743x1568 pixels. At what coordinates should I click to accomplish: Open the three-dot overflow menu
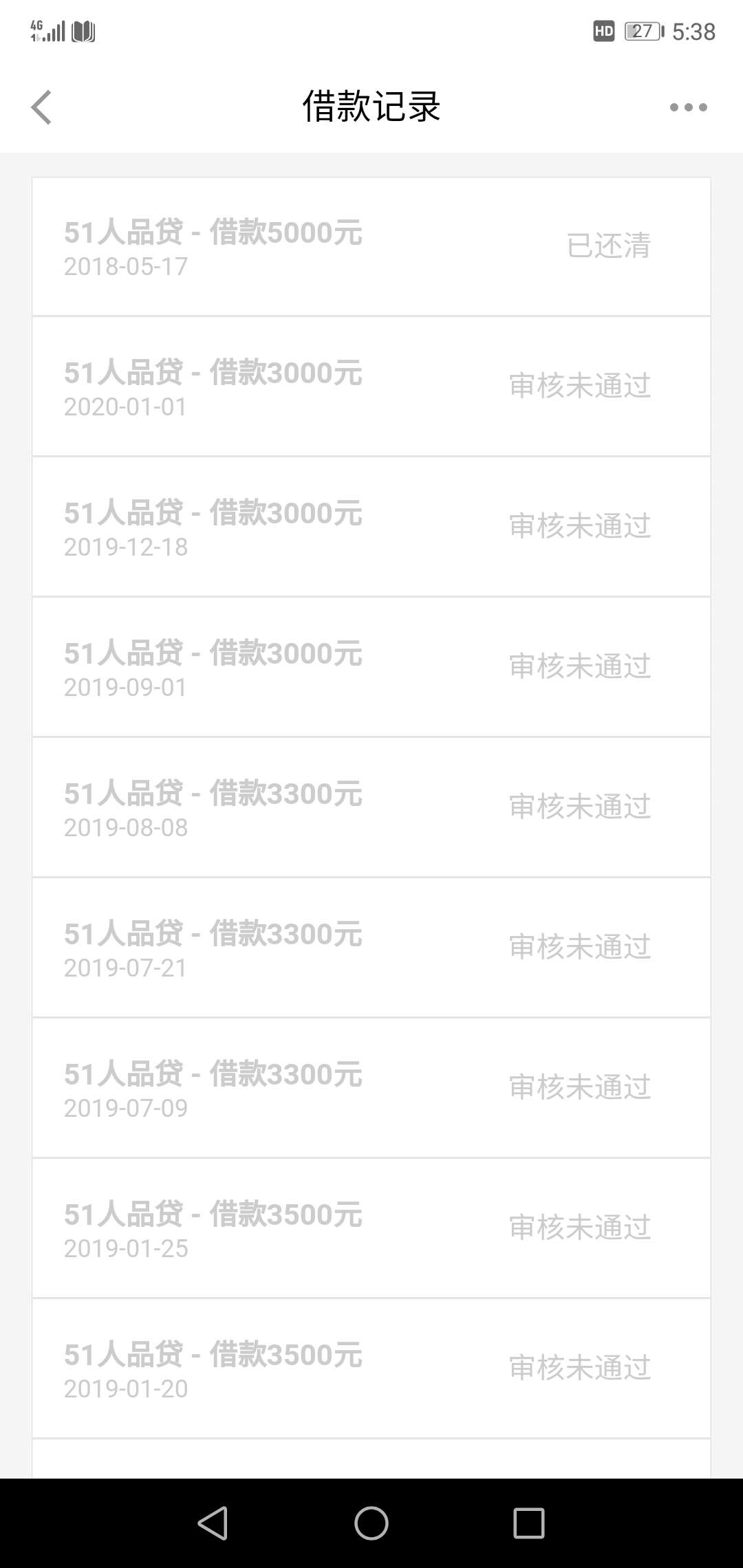tap(688, 107)
